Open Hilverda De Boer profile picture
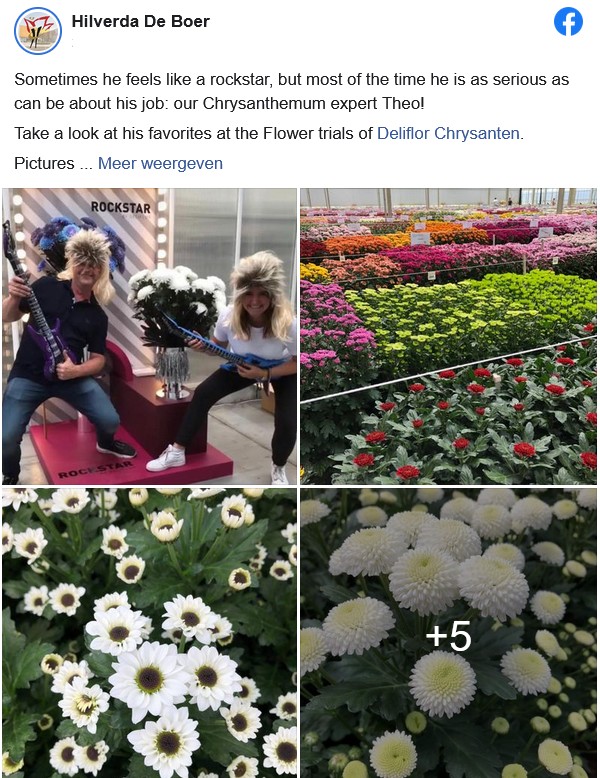 [38, 31]
